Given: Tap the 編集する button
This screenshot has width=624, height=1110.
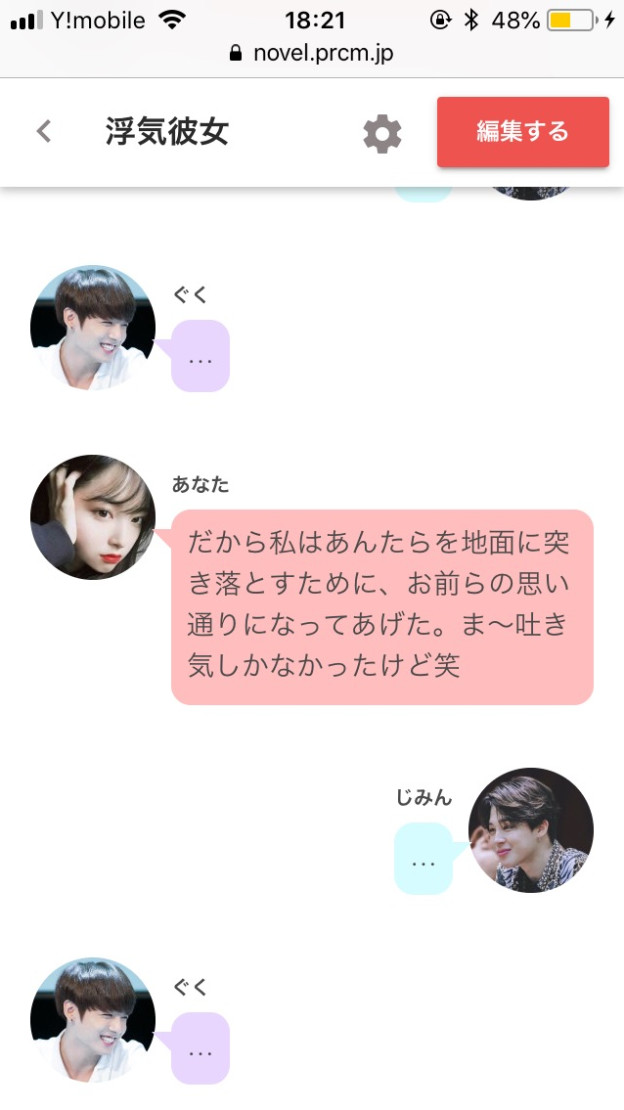Looking at the screenshot, I should coord(522,132).
